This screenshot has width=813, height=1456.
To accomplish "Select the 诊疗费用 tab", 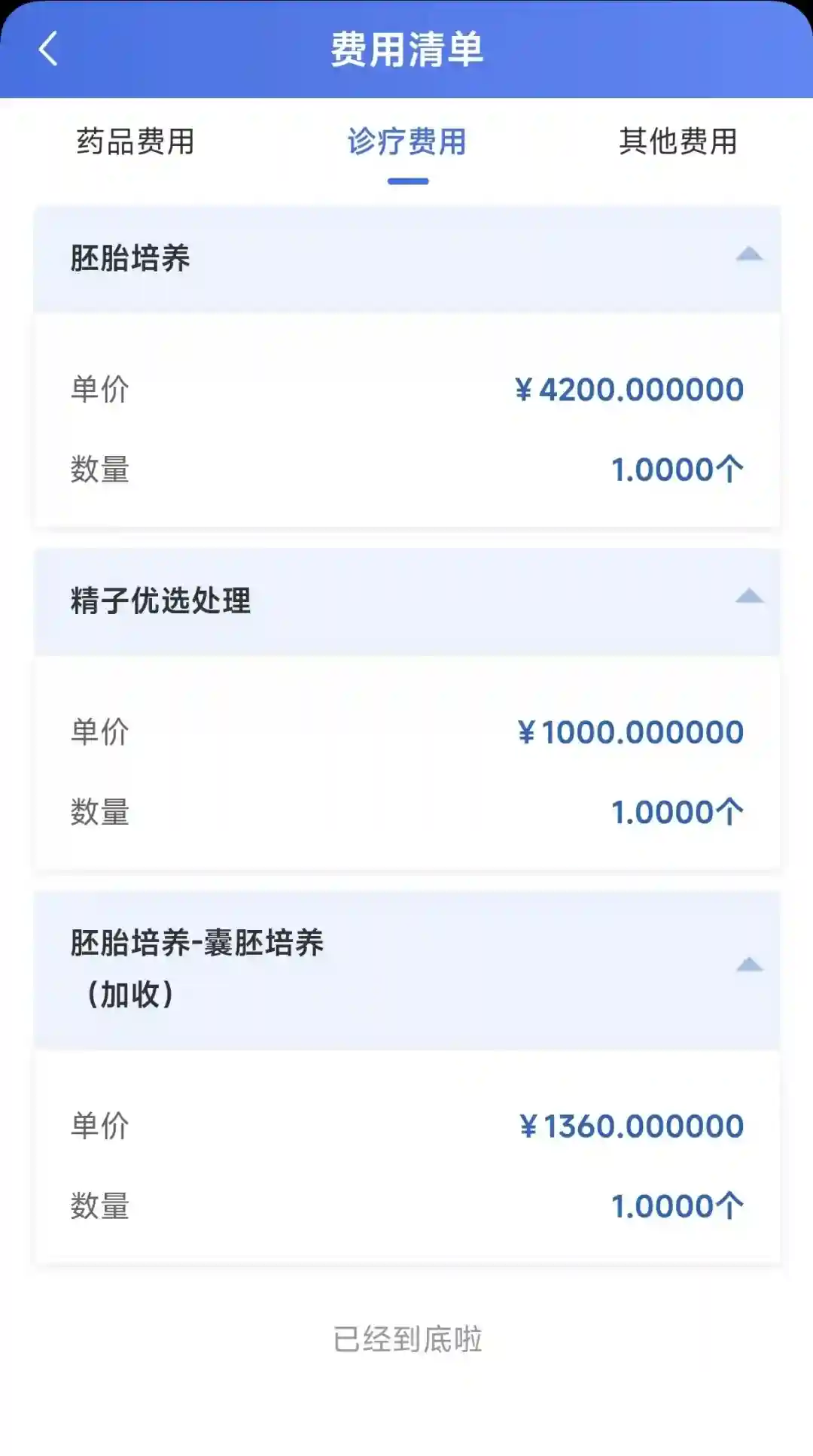I will point(407,141).
